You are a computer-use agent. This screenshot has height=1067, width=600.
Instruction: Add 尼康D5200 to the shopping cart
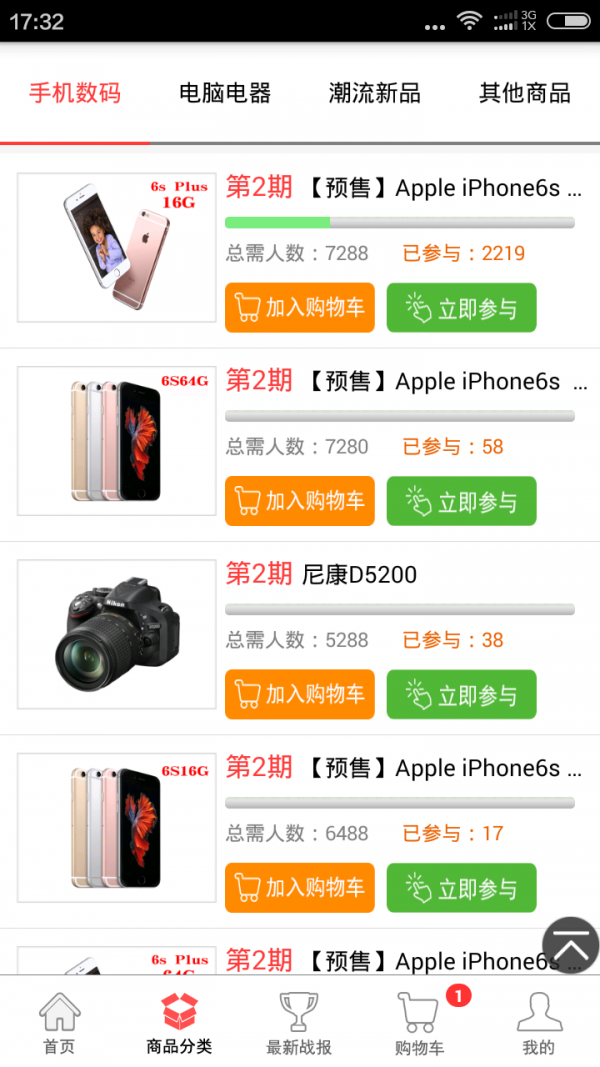[x=300, y=694]
